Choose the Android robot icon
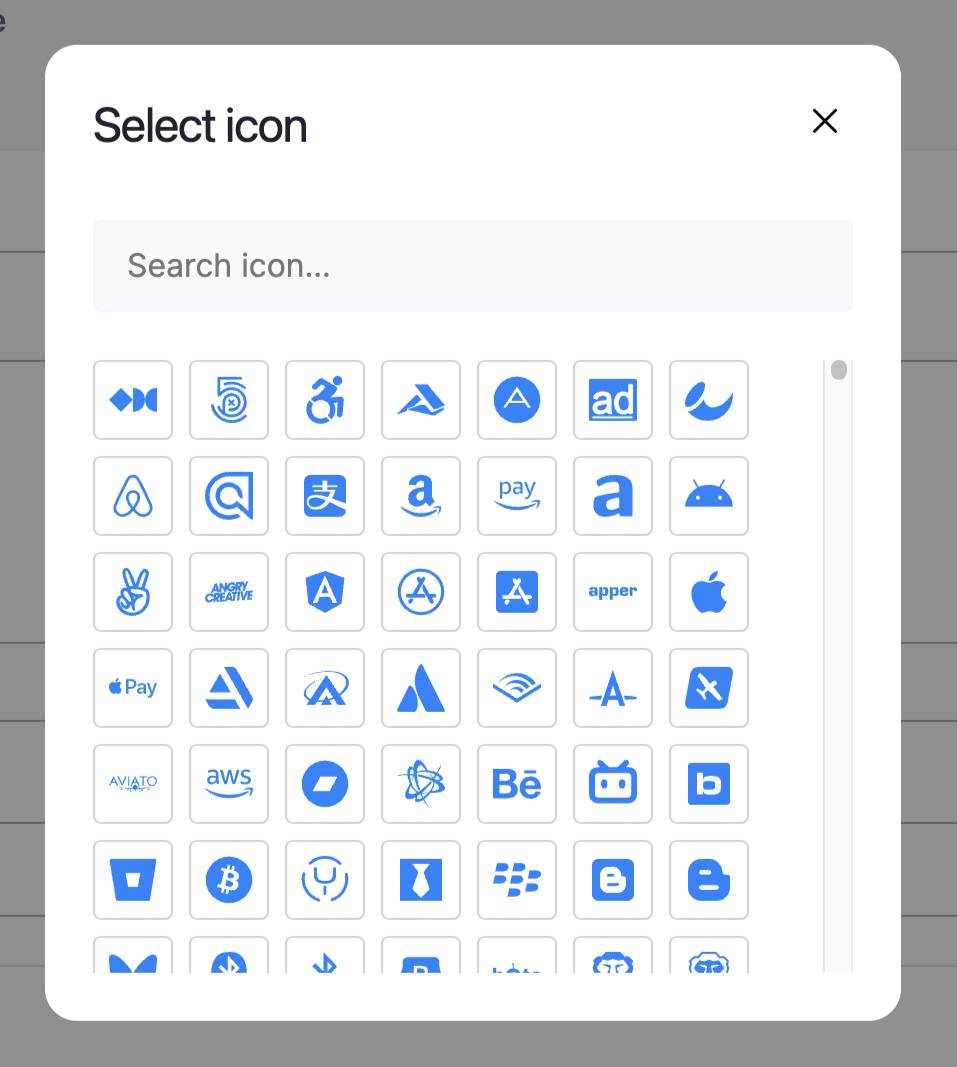 tap(709, 496)
